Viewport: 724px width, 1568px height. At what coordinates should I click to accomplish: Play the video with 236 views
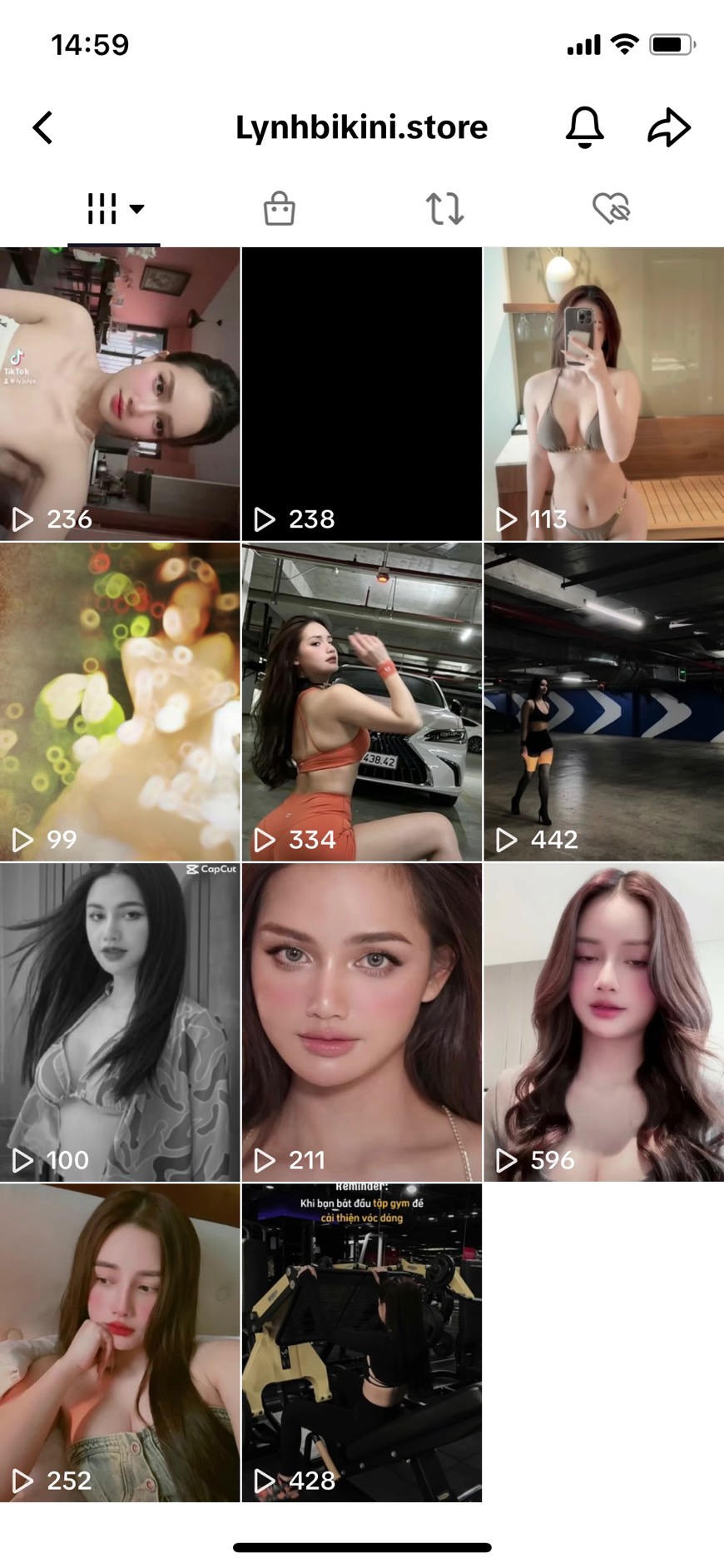120,394
